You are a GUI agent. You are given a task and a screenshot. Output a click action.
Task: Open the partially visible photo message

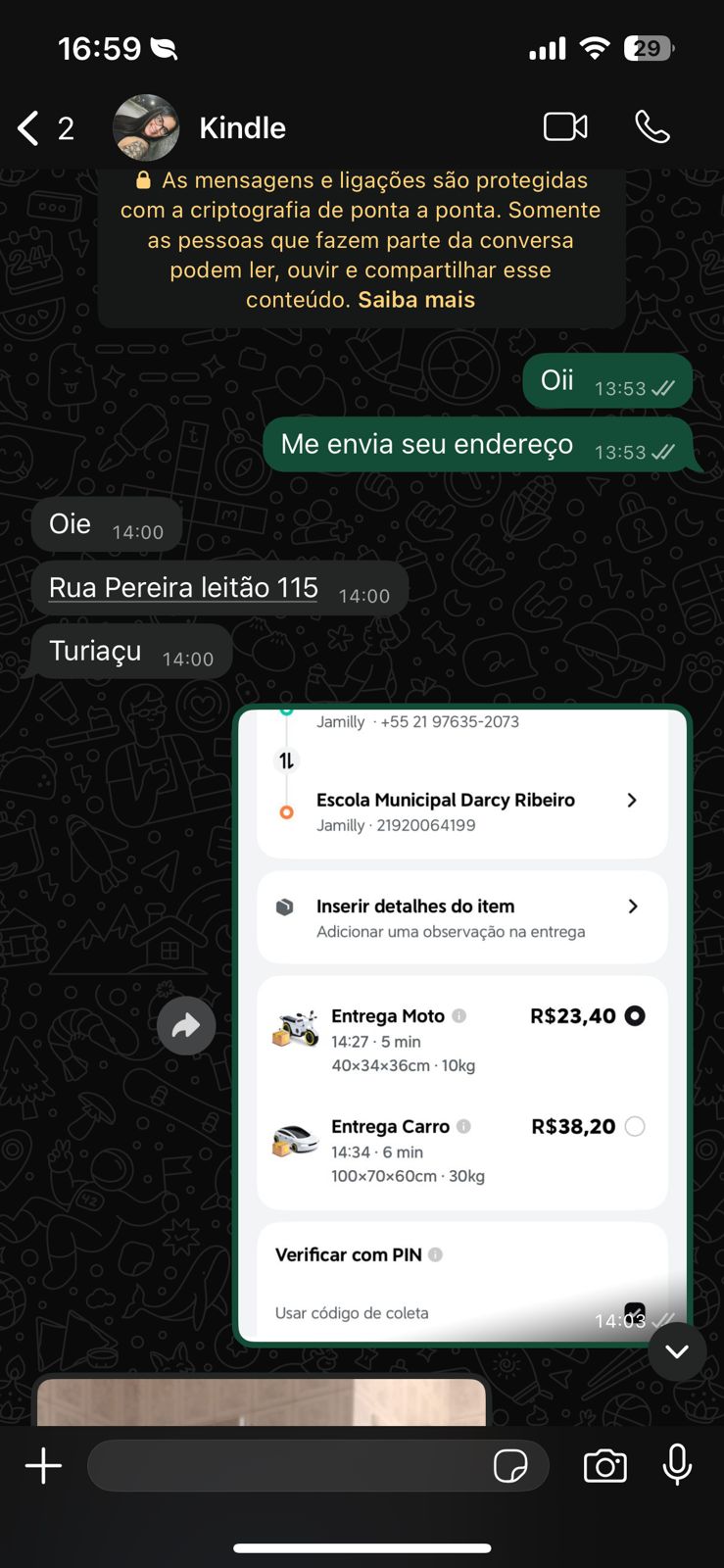coord(261,1402)
